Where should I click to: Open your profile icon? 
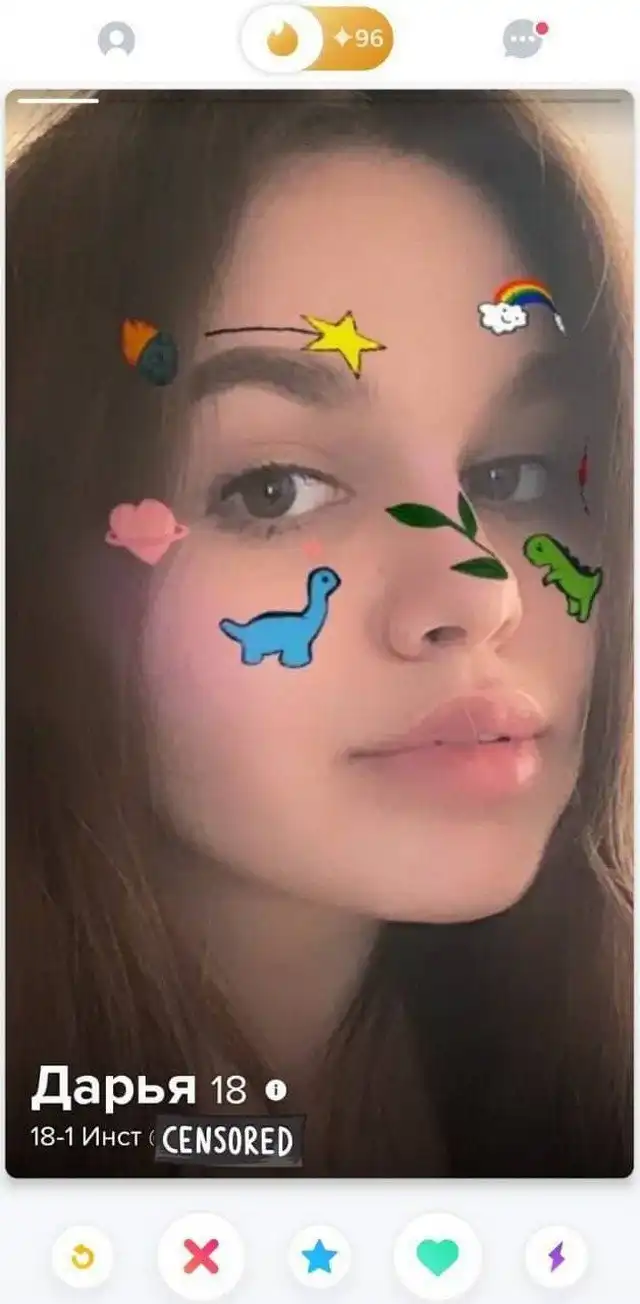click(116, 40)
